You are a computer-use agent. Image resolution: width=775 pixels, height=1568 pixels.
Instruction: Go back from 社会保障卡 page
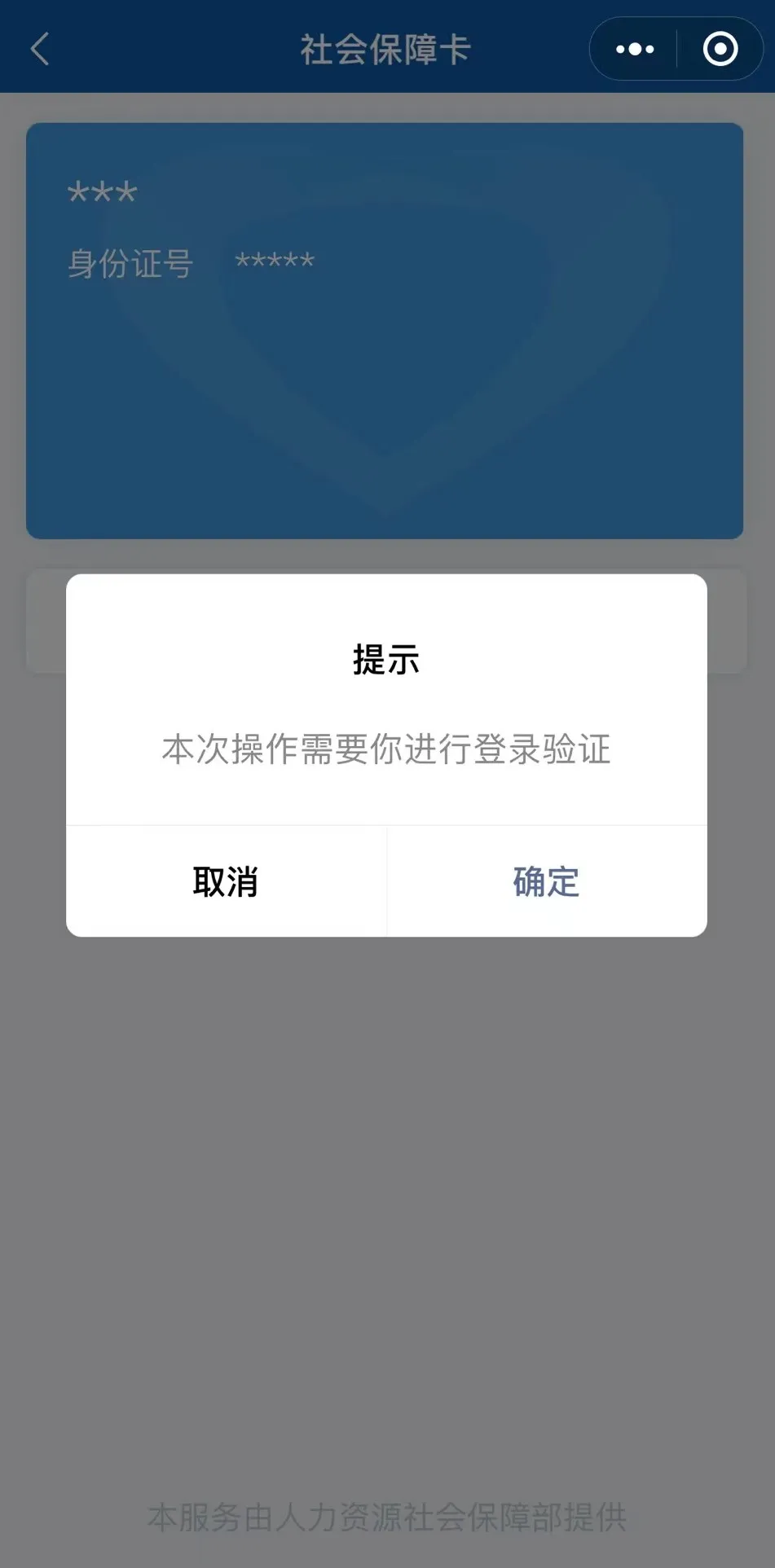[x=40, y=49]
